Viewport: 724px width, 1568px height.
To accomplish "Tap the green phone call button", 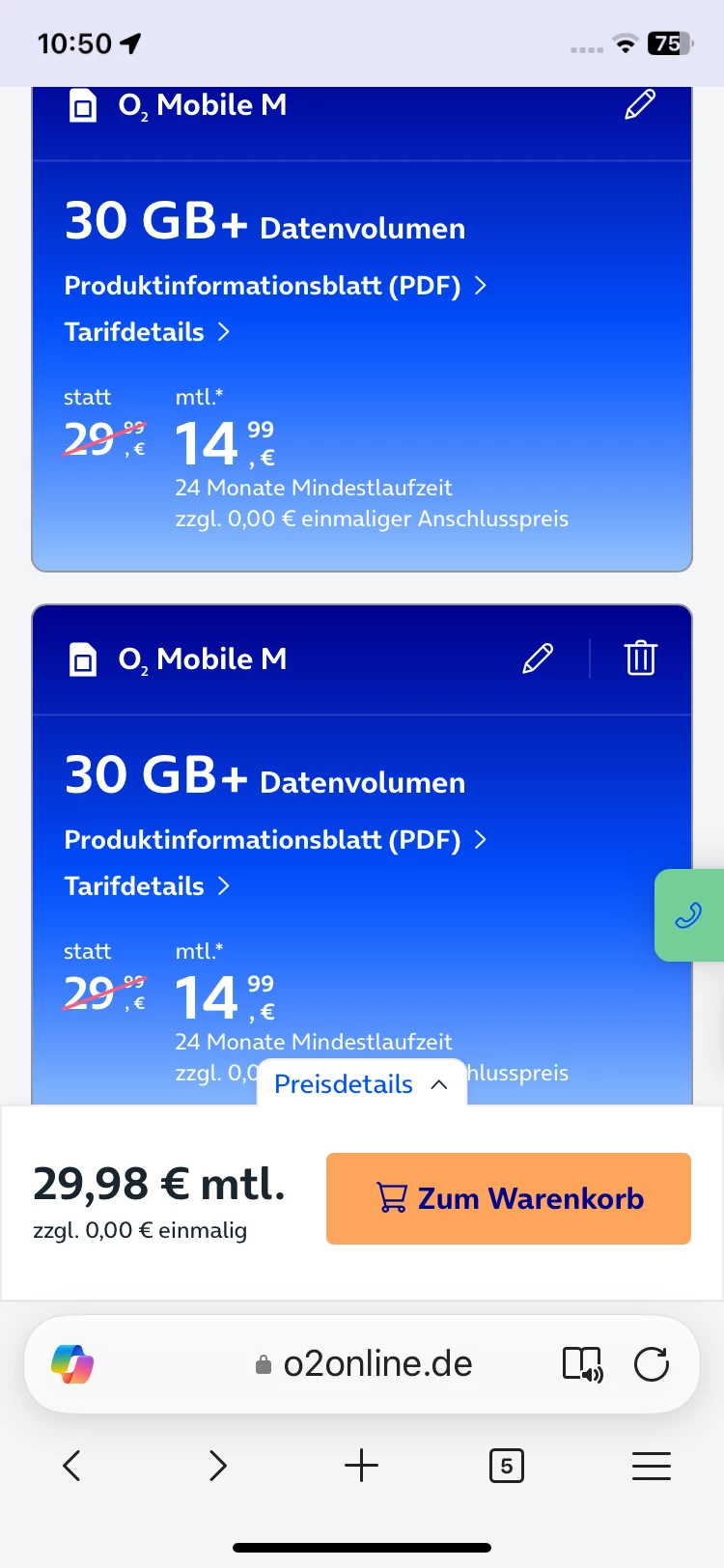I will pyautogui.click(x=688, y=915).
